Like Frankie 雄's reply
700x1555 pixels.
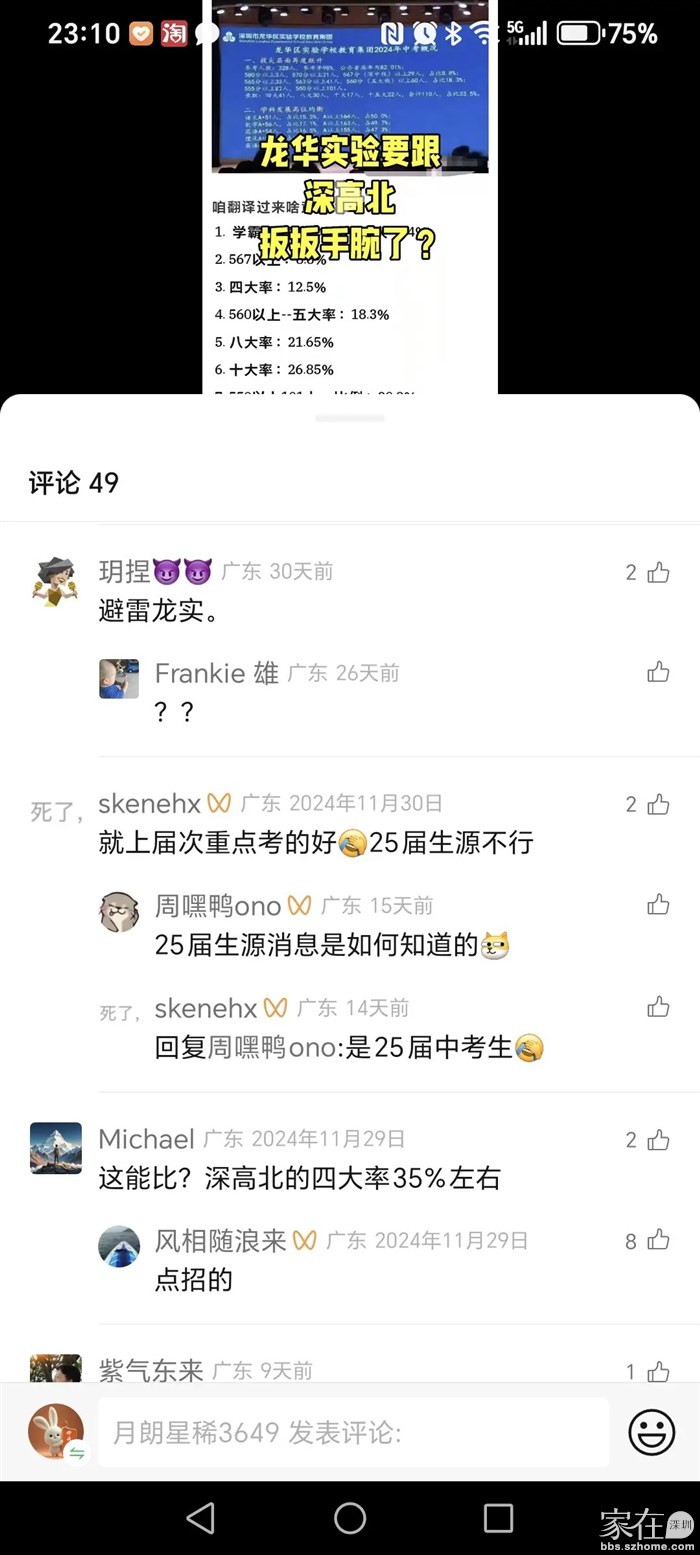[x=657, y=672]
